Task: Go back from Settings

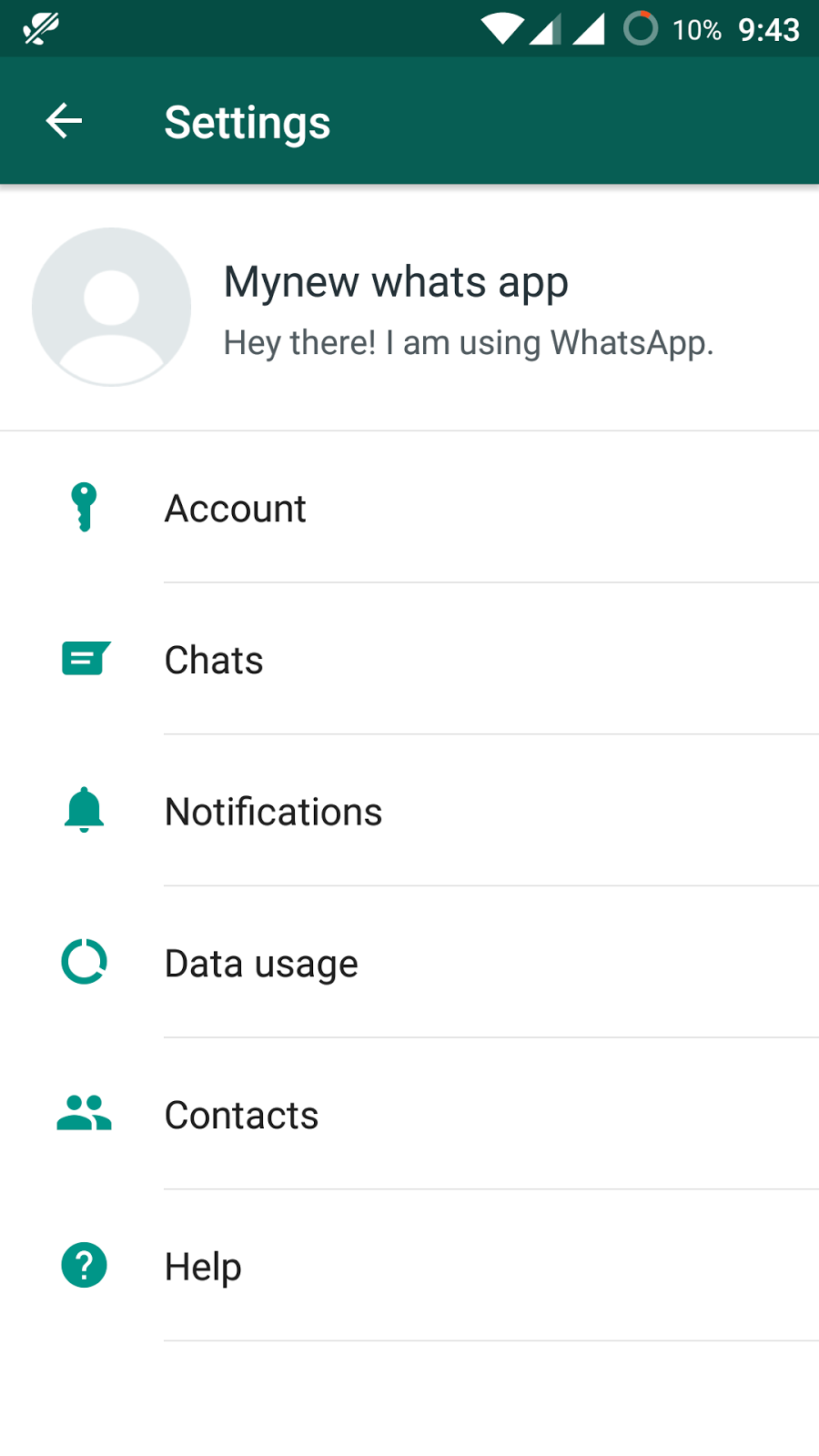Action: coord(64,121)
